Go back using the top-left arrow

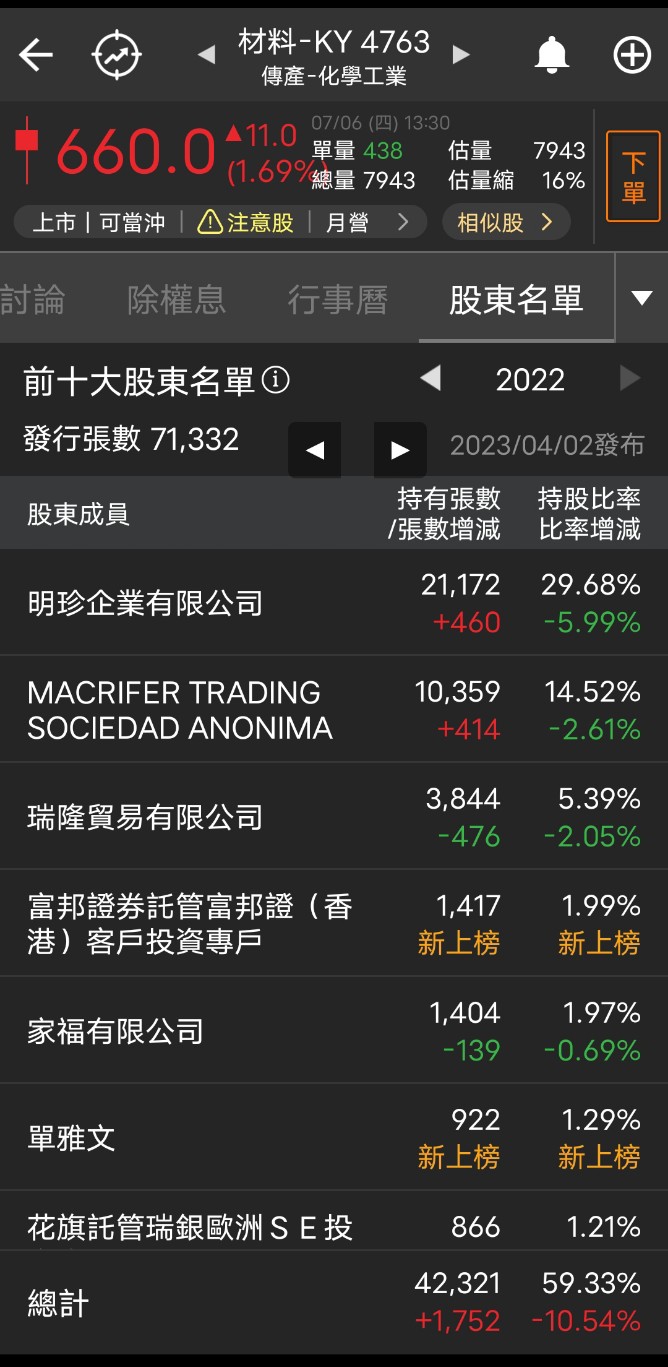(x=36, y=55)
